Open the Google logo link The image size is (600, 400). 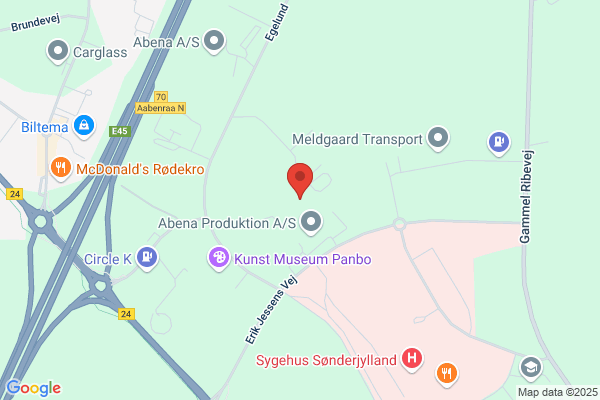click(x=34, y=388)
